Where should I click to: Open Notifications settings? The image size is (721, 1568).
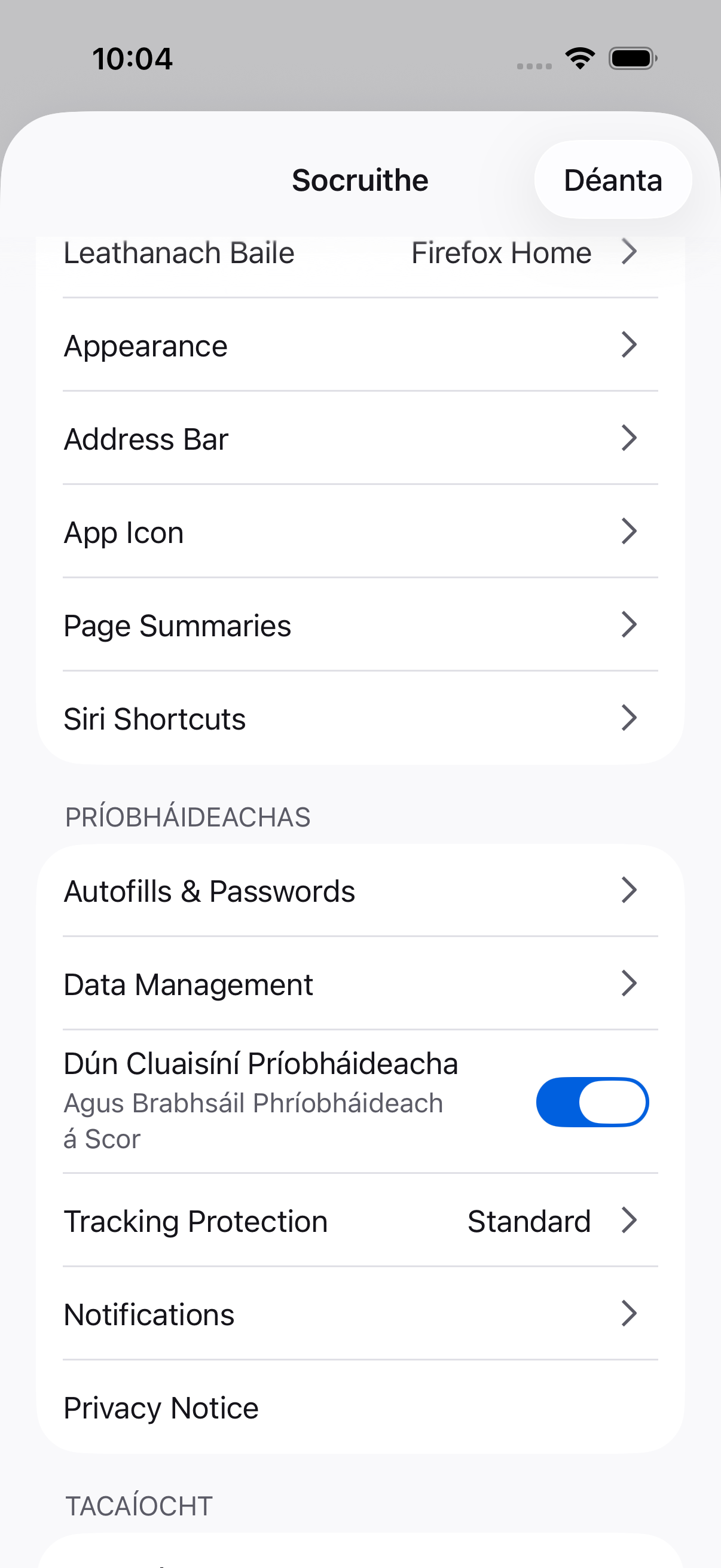click(360, 1314)
